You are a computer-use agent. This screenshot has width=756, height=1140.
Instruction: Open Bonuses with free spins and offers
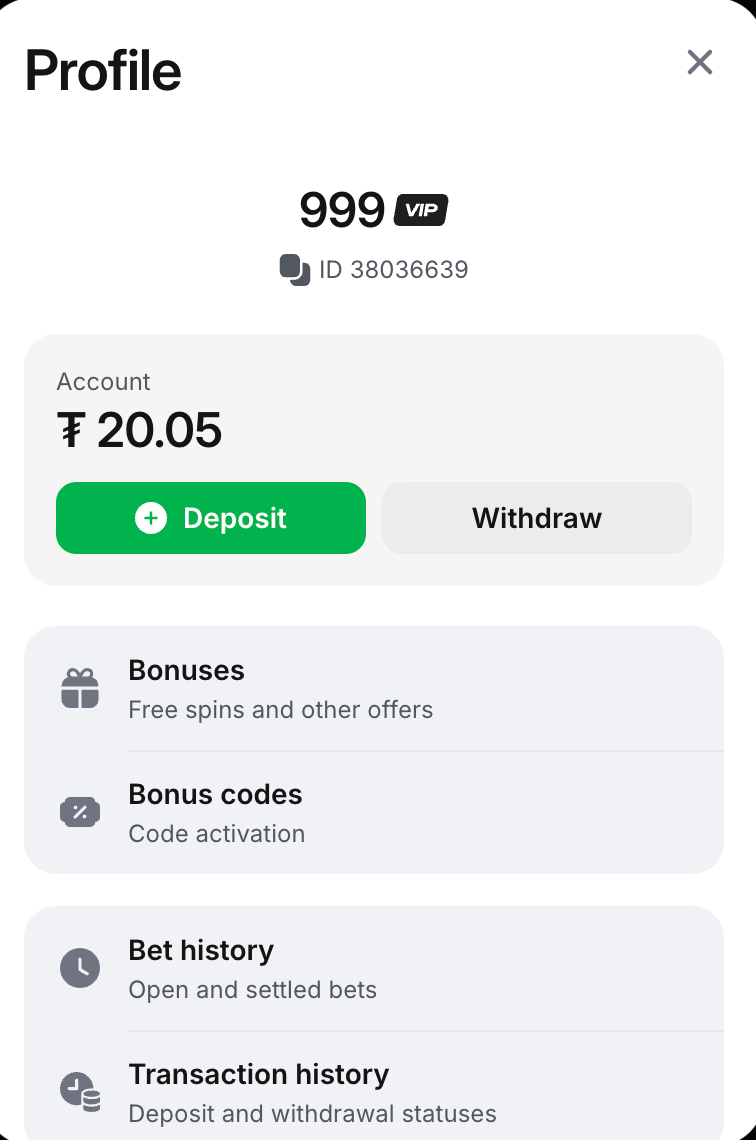pos(374,689)
